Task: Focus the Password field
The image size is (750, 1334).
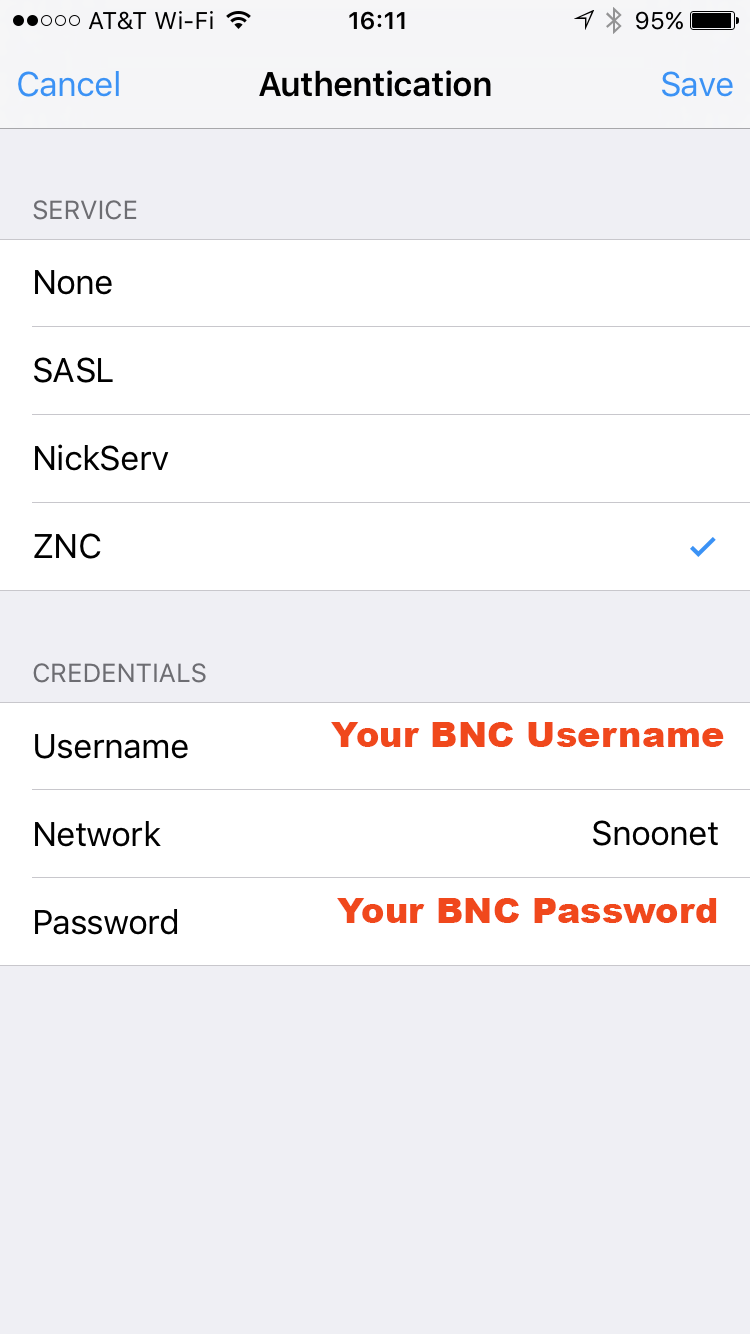Action: [450, 921]
